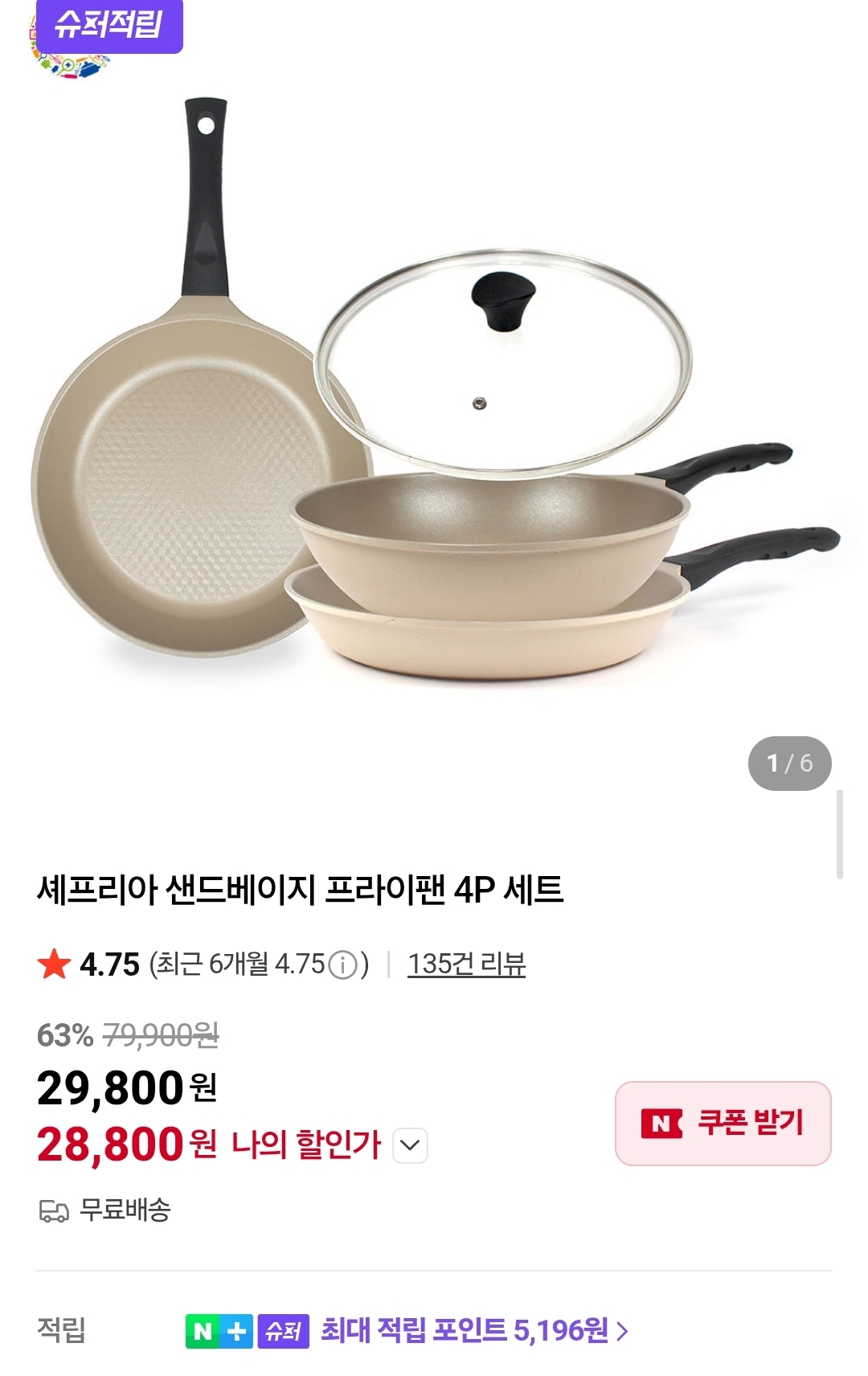Tap the 쿠폰 받기 coupon button
This screenshot has width=868, height=1376.
pos(723,1123)
